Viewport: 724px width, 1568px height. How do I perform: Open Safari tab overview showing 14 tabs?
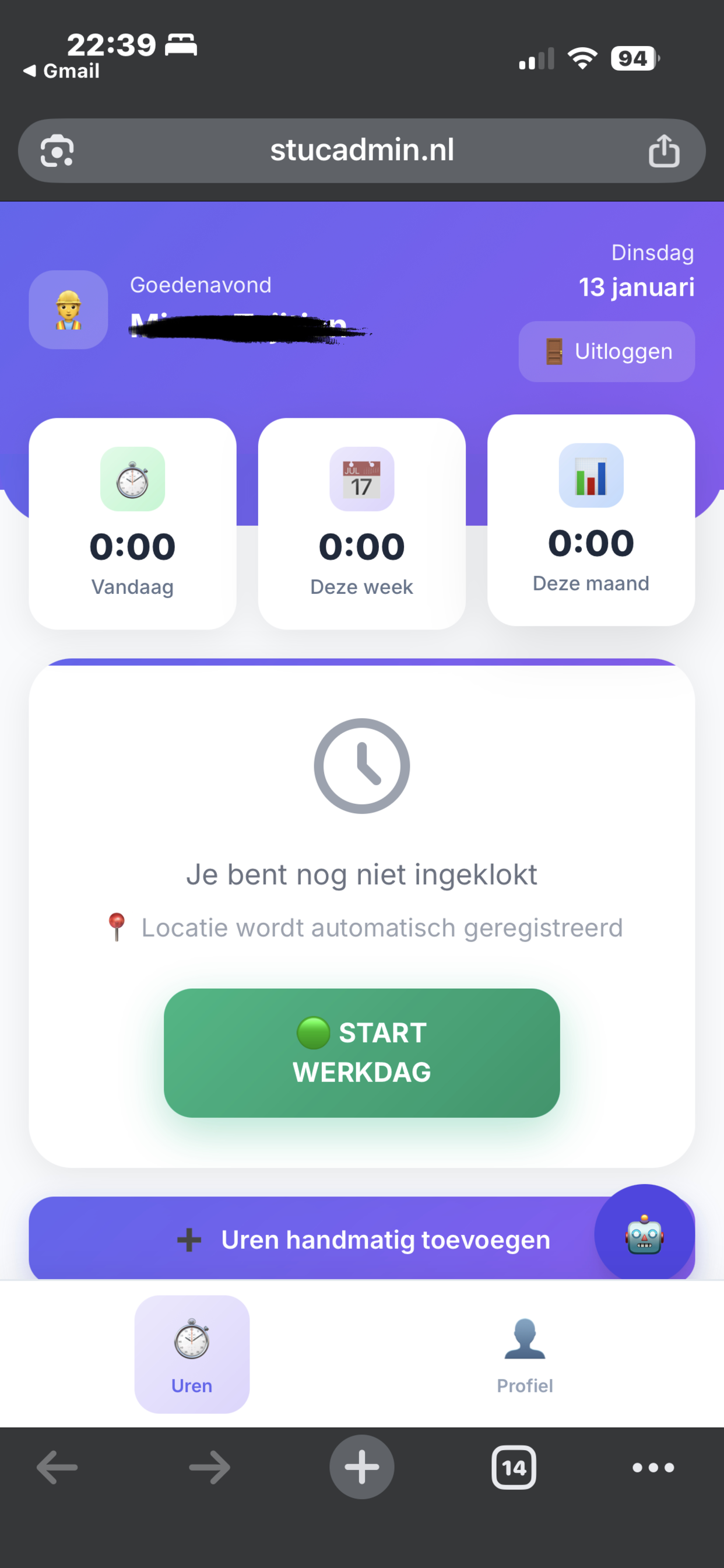pos(514,1467)
